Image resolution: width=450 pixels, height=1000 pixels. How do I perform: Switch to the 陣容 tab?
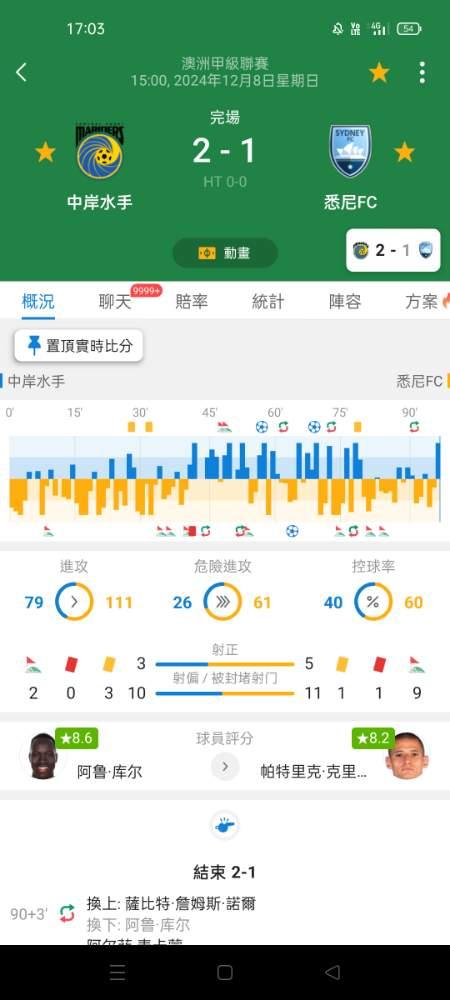click(x=345, y=302)
